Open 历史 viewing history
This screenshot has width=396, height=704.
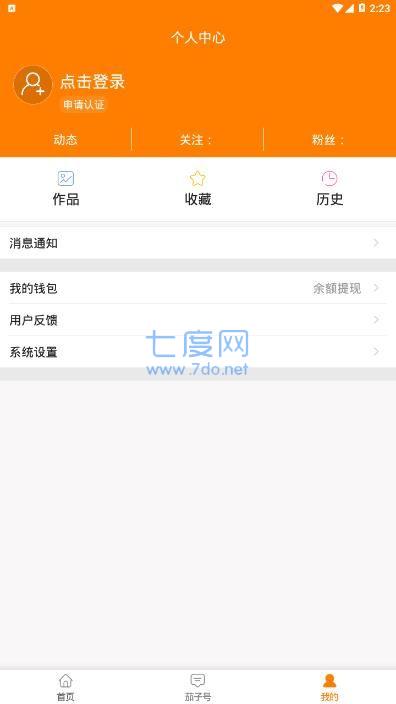click(330, 189)
